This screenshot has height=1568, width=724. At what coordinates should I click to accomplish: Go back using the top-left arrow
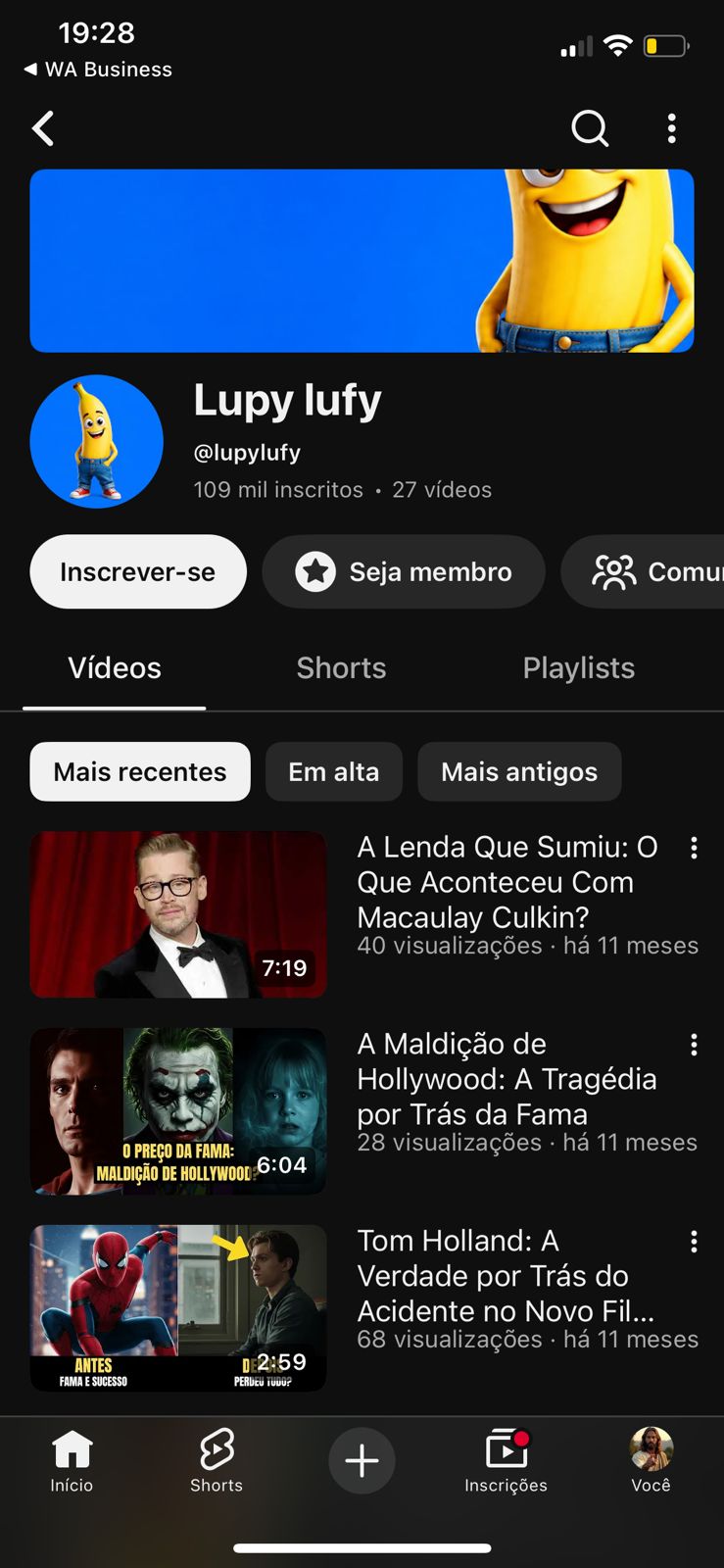point(43,128)
